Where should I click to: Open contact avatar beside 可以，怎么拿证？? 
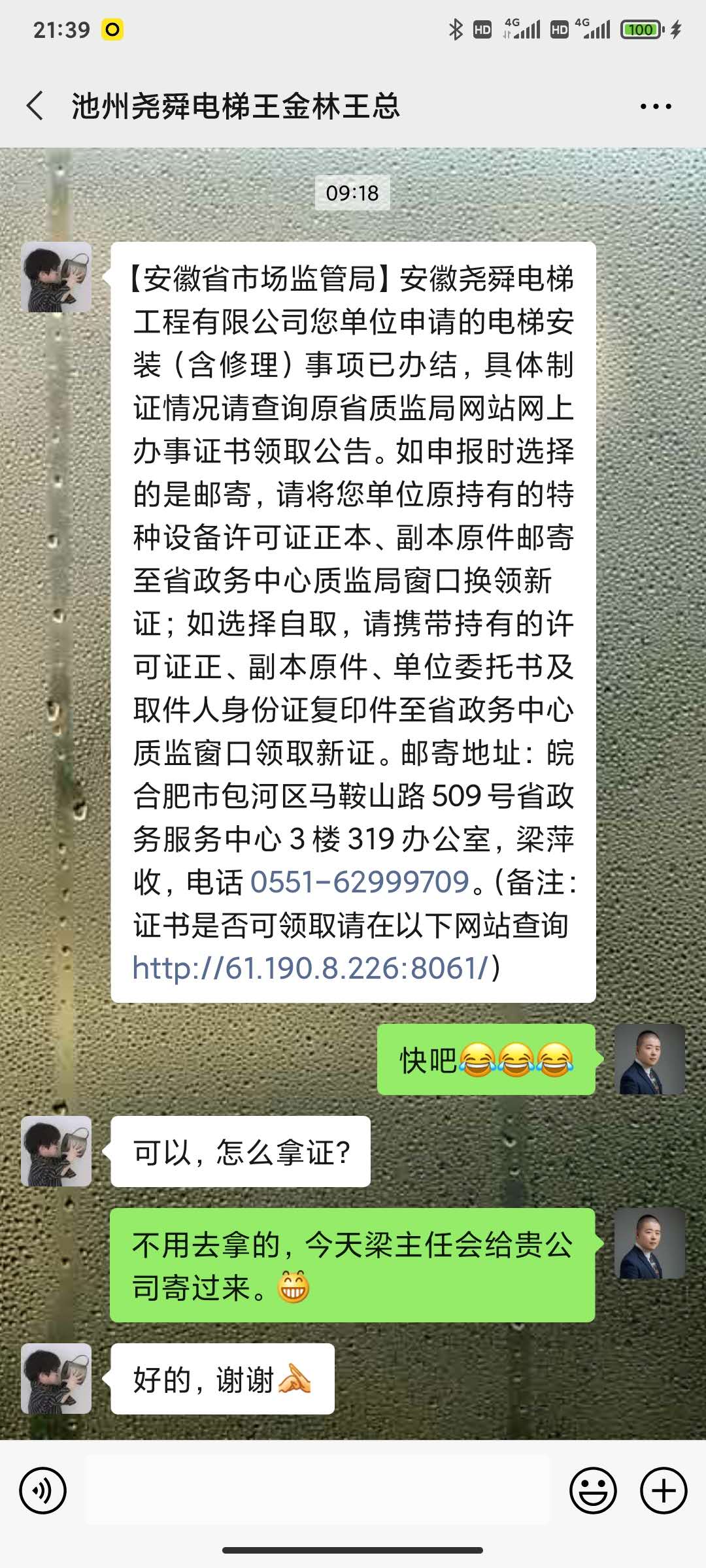pos(56,1151)
